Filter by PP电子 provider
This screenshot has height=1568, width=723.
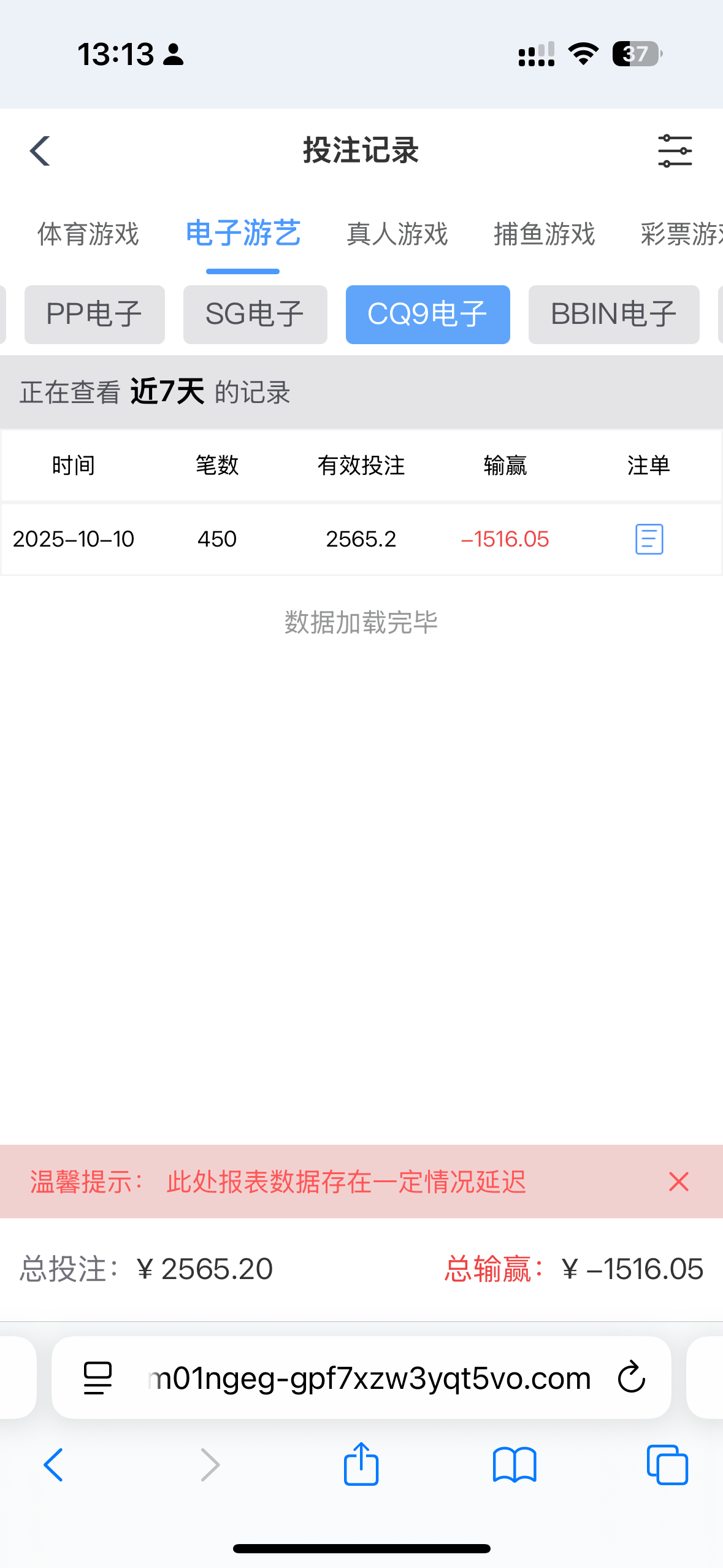point(94,315)
